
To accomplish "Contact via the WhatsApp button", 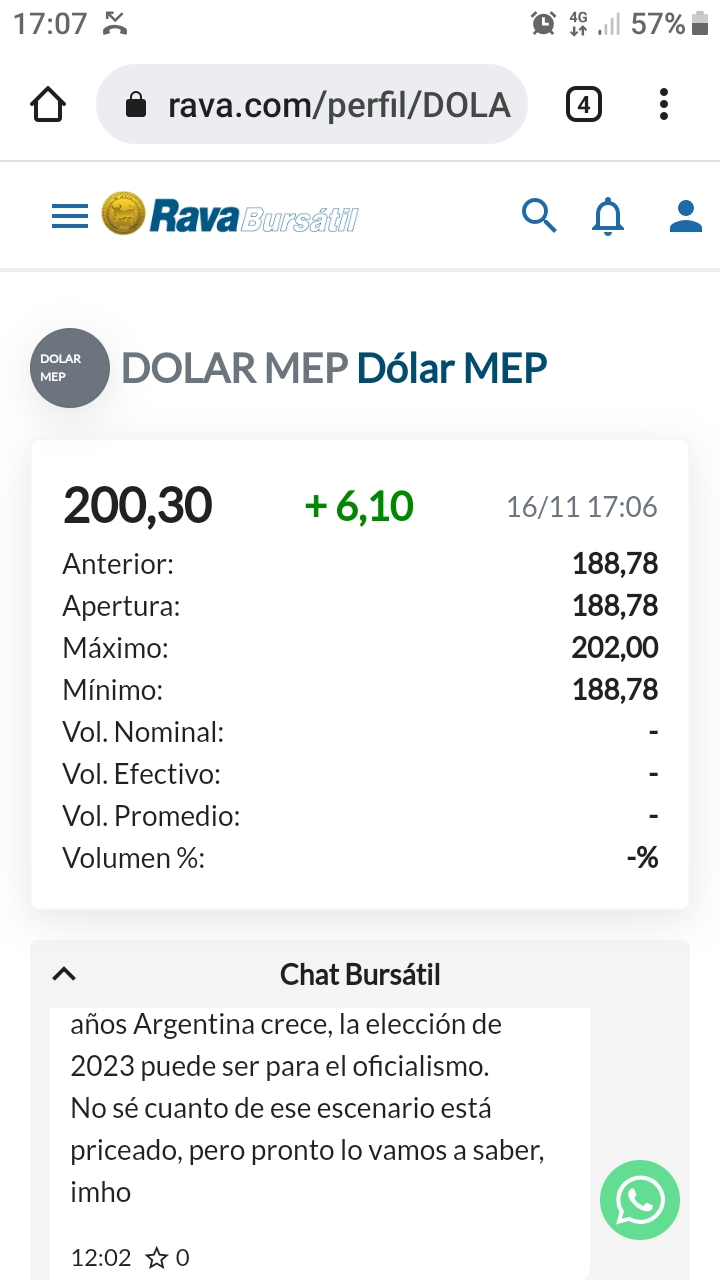I will pyautogui.click(x=639, y=1200).
